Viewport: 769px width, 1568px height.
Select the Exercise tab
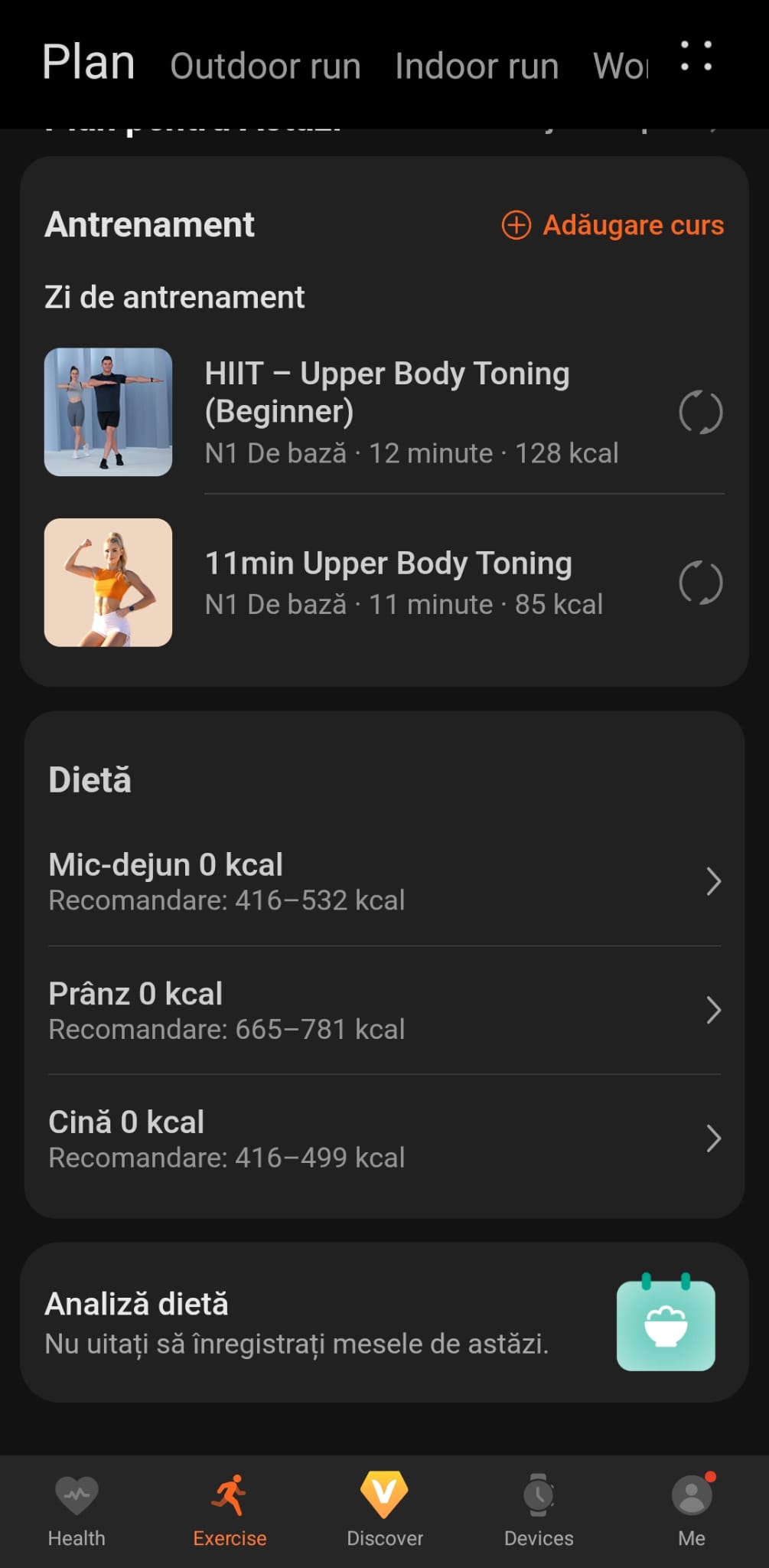[x=230, y=1511]
